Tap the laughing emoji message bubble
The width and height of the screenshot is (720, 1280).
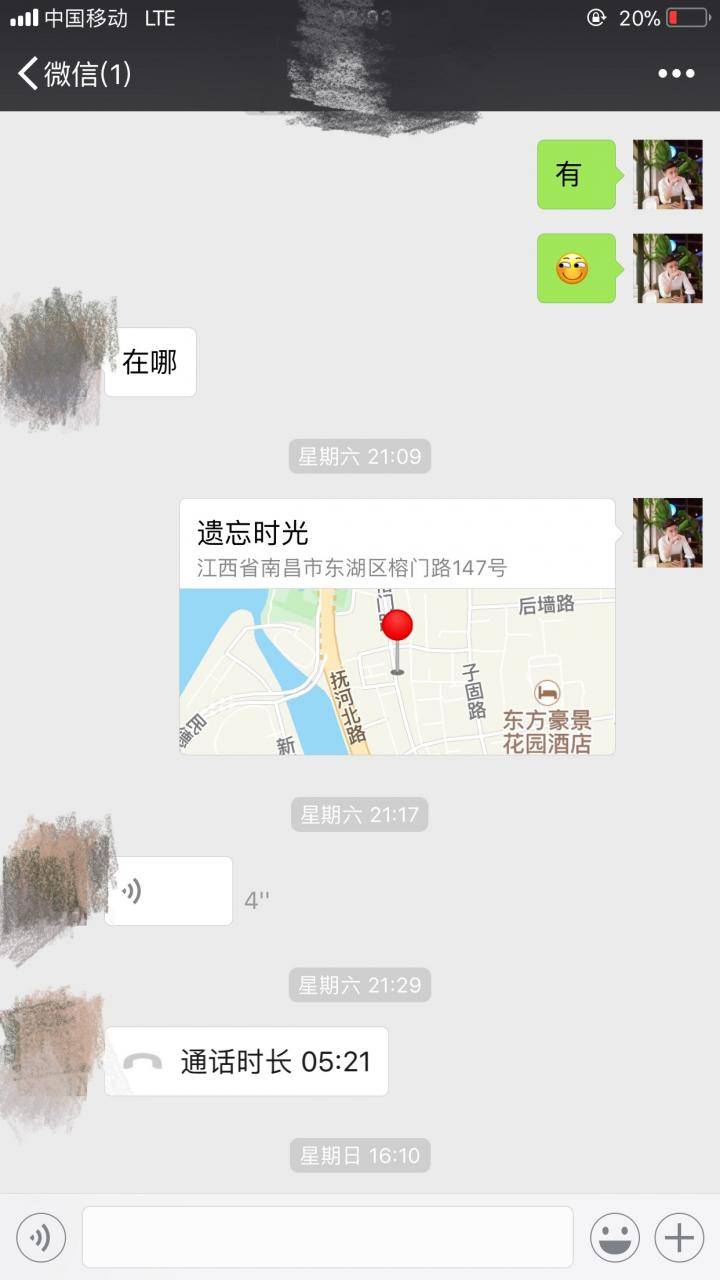(x=575, y=268)
